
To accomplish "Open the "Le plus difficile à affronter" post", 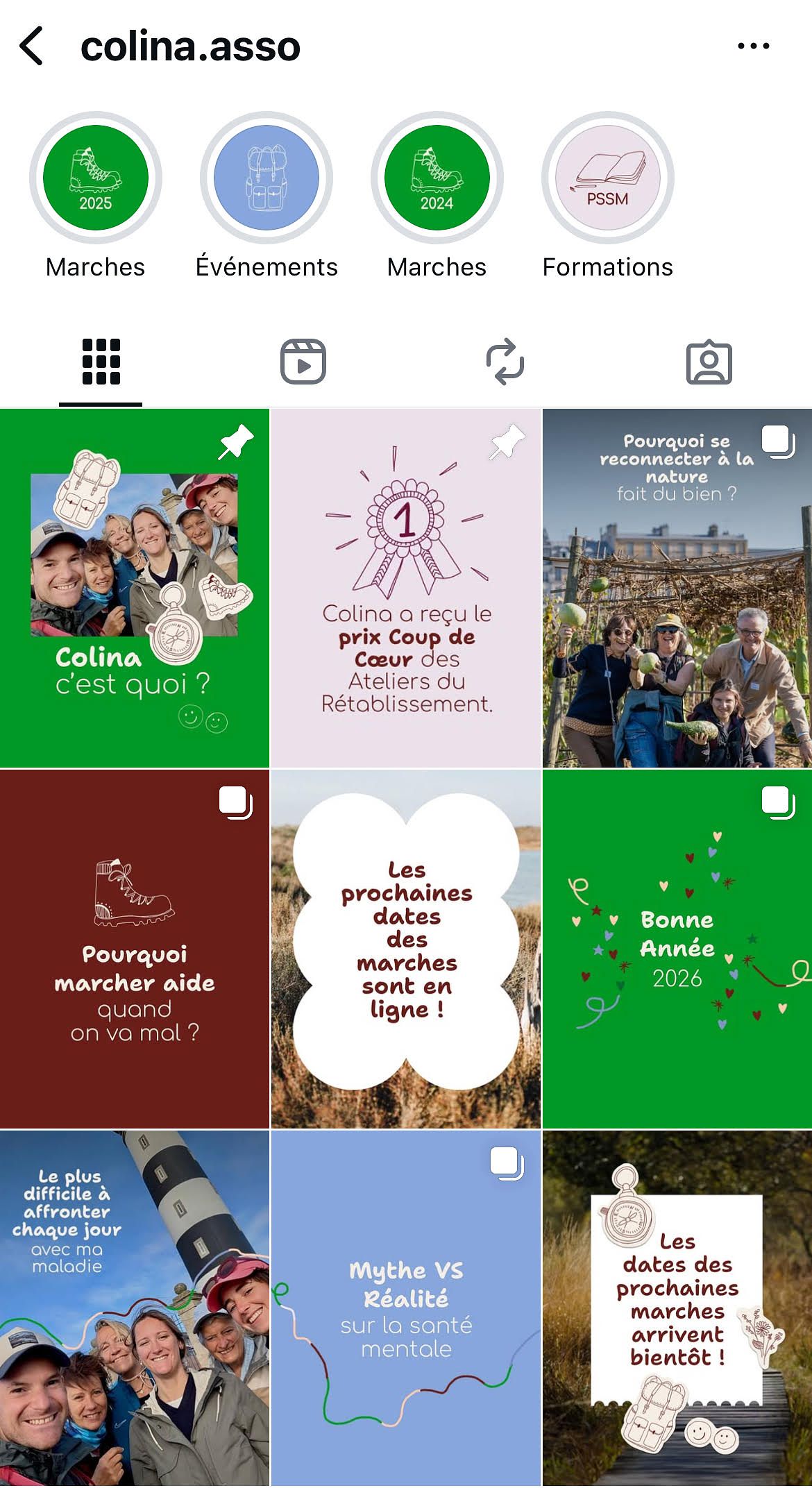I will point(135,1308).
